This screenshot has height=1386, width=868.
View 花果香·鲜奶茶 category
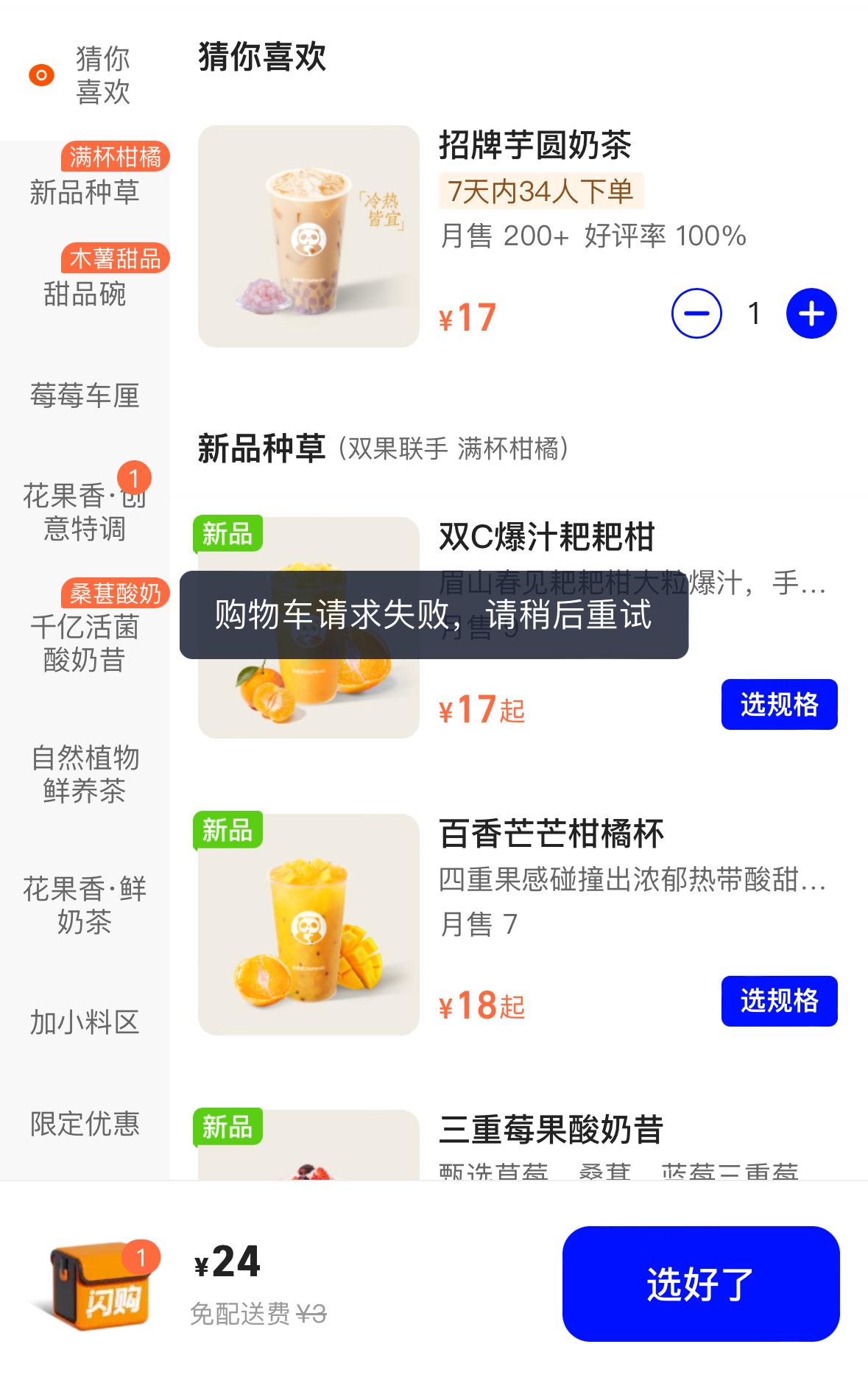pos(85,905)
